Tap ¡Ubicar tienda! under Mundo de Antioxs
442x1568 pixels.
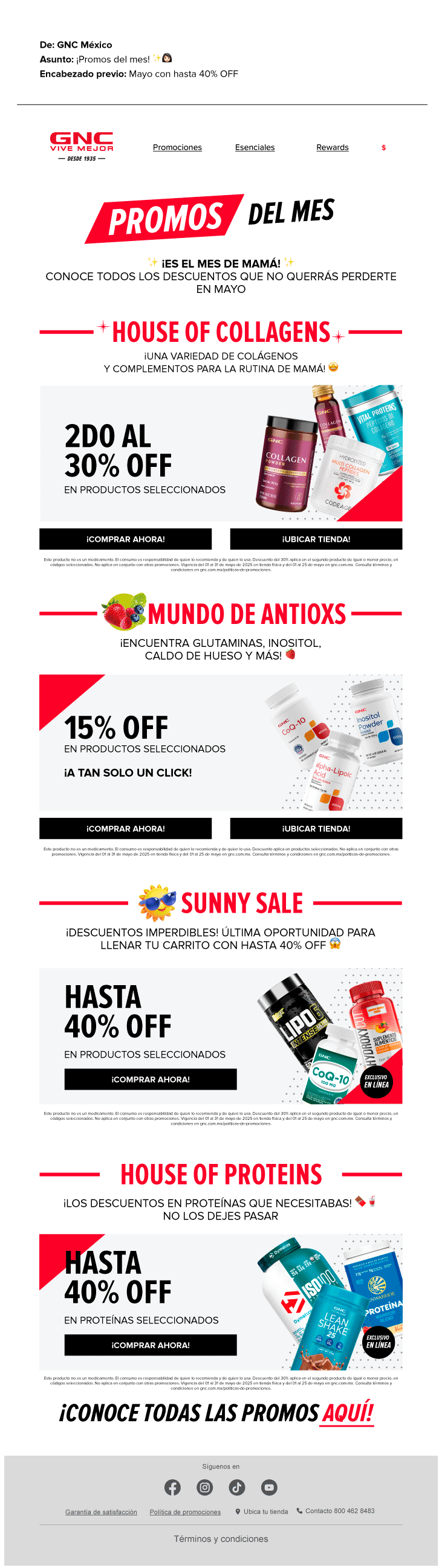tap(316, 829)
